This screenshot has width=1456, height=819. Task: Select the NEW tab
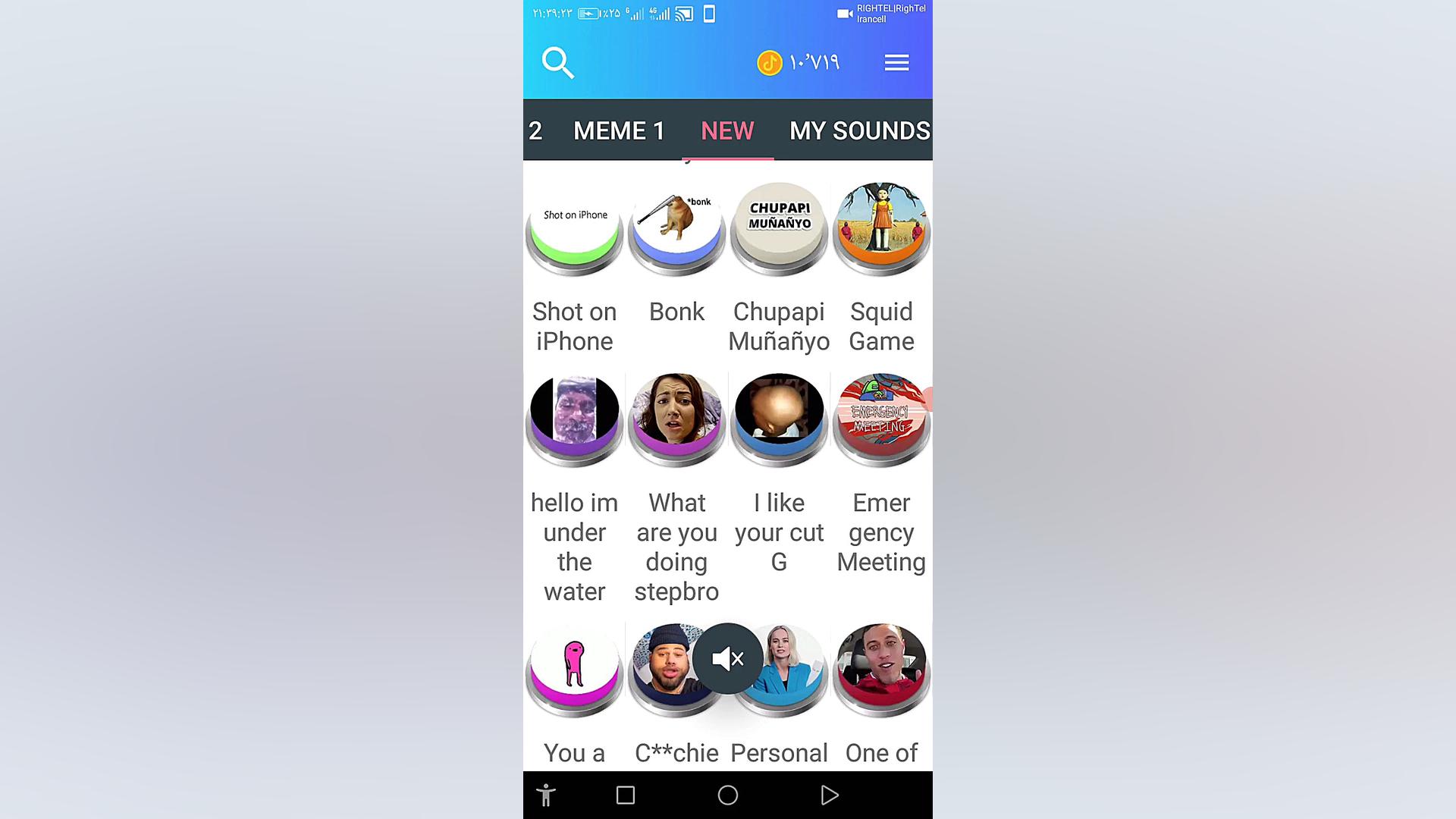(727, 130)
